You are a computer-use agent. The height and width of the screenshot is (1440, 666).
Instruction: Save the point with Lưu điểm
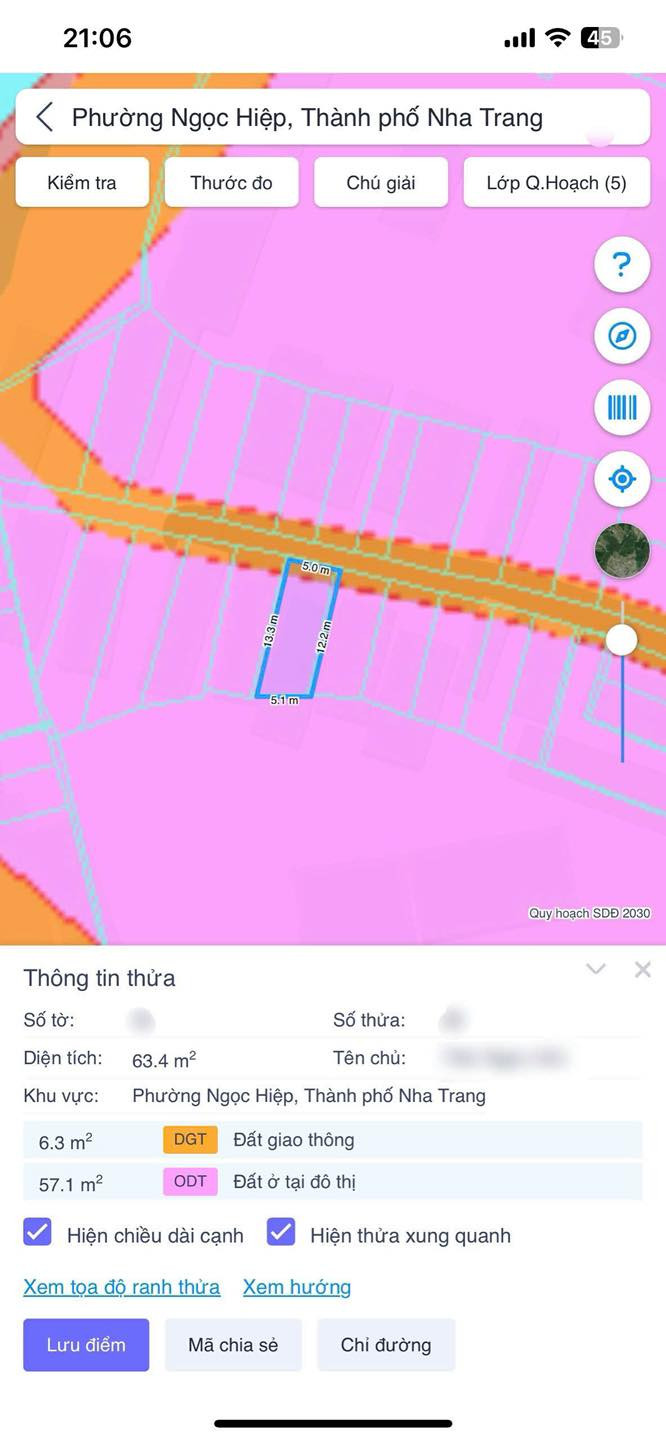(x=86, y=1345)
